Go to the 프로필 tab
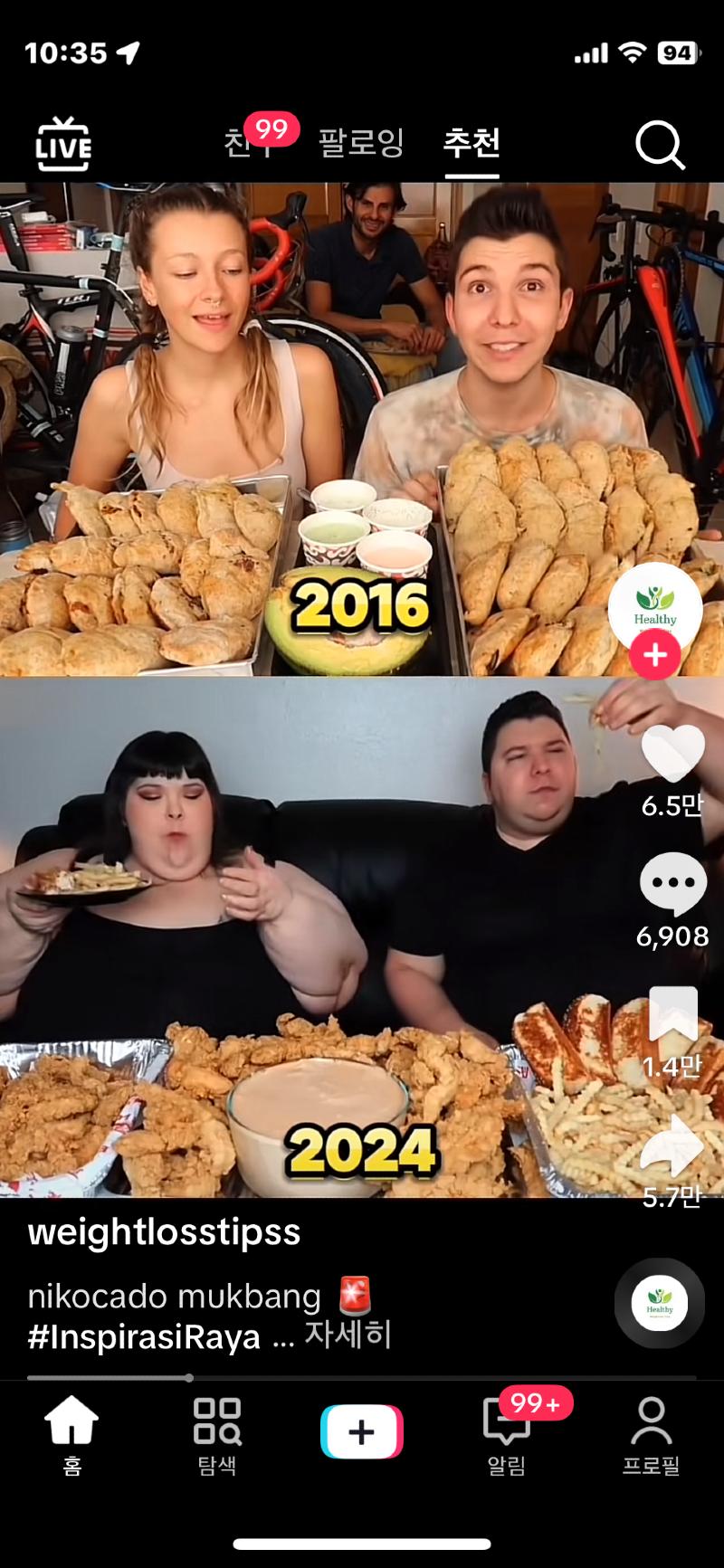Screen dimensions: 724x1568 point(651,1433)
